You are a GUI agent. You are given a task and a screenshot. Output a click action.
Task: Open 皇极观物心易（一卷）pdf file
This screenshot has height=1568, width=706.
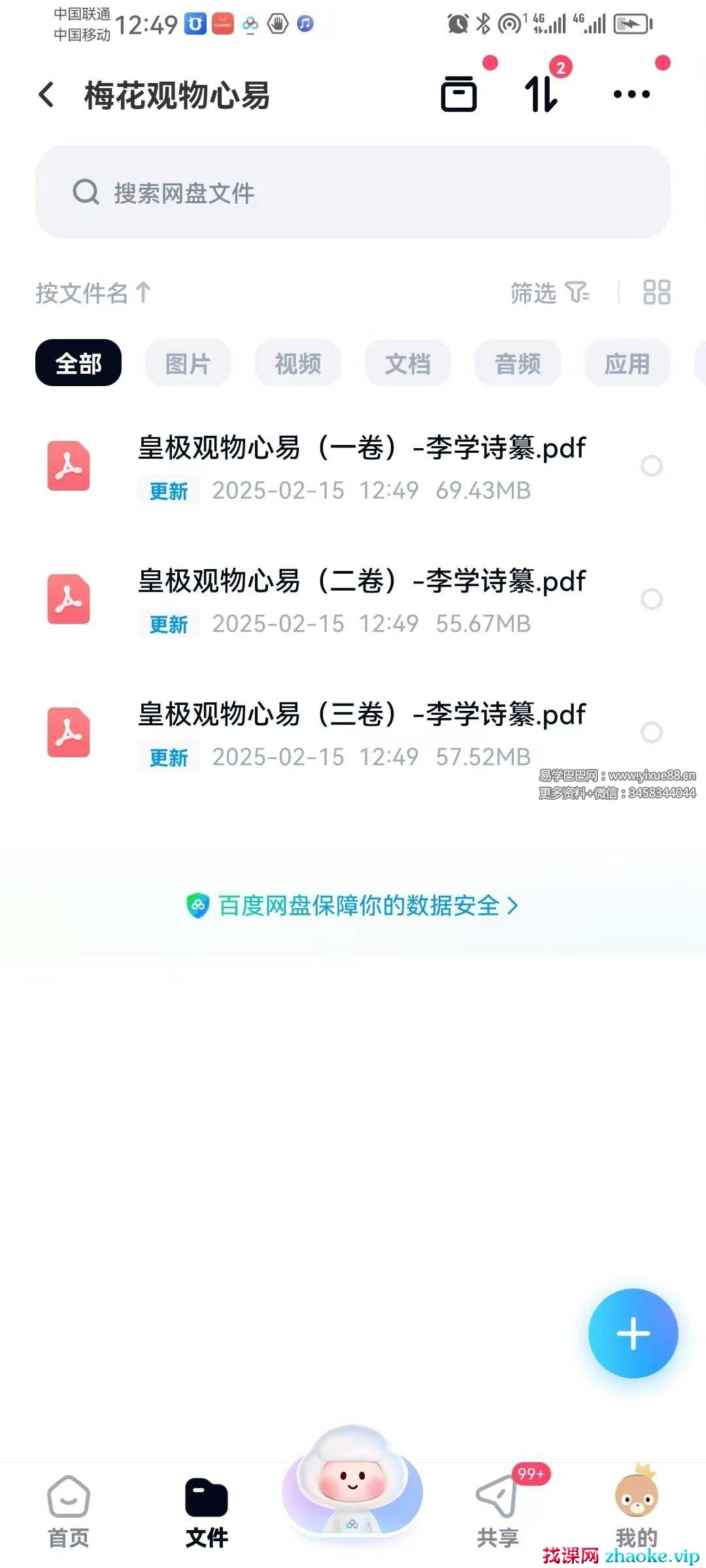(x=361, y=449)
